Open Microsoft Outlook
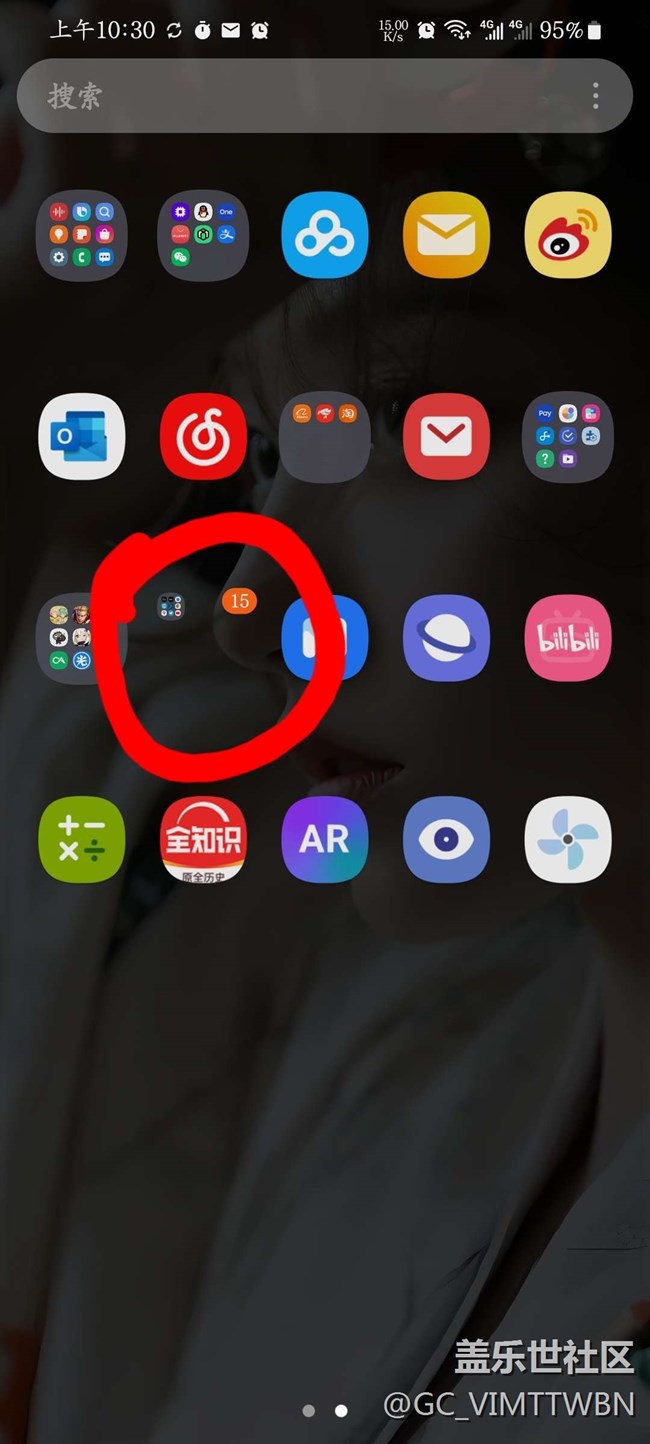 [x=82, y=437]
